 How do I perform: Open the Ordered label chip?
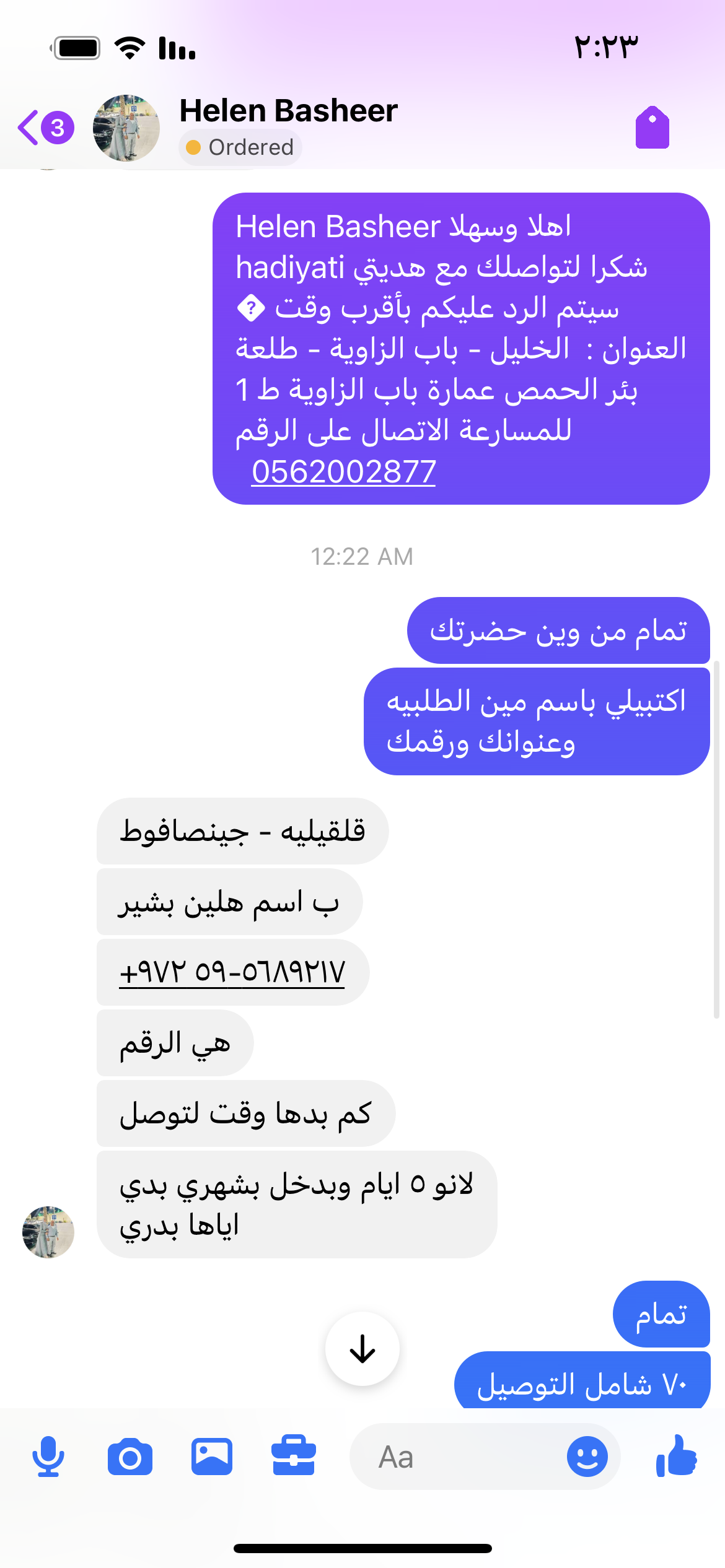[240, 148]
